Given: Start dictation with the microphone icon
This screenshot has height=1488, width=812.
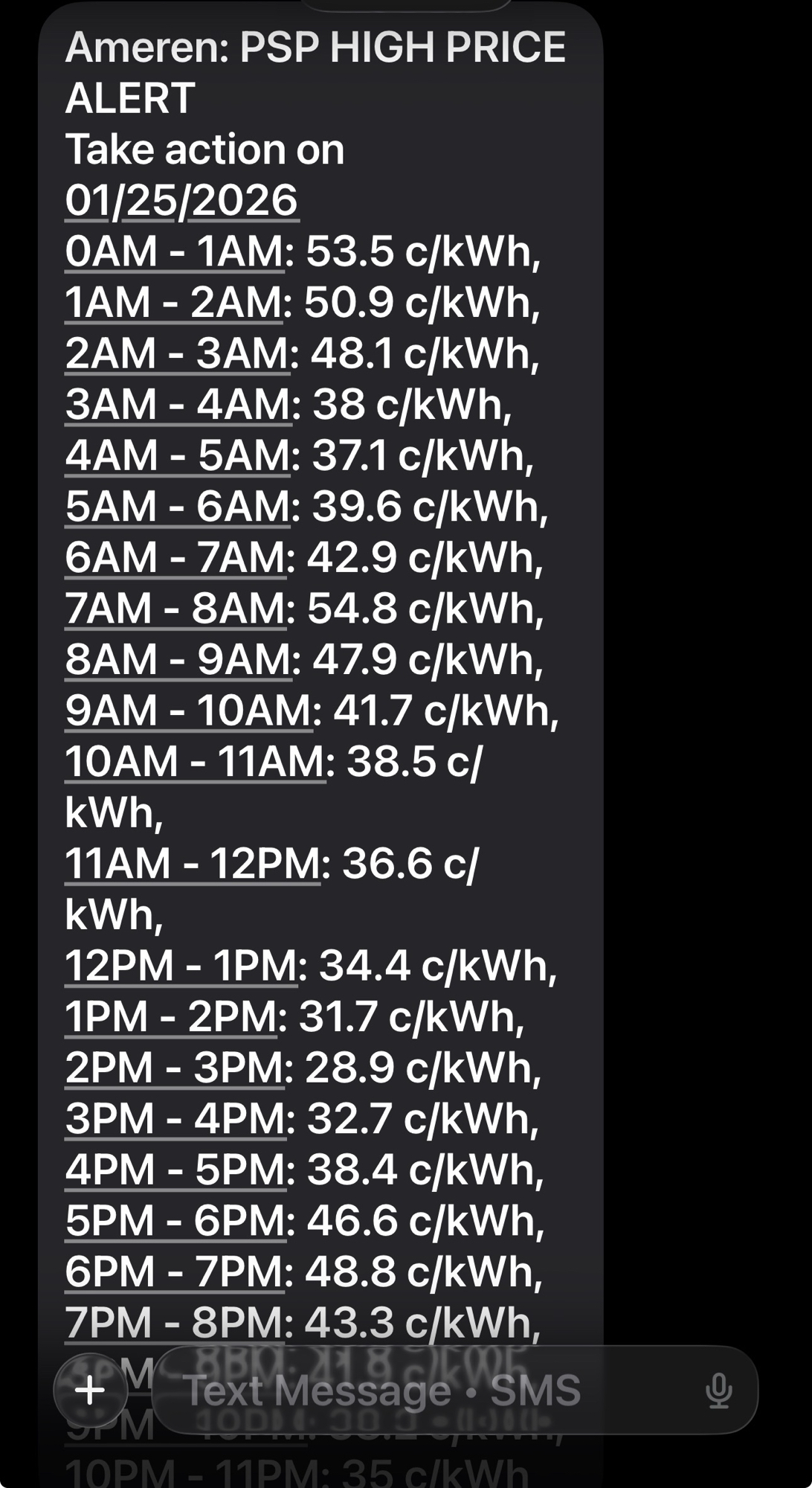Looking at the screenshot, I should pos(718,1390).
